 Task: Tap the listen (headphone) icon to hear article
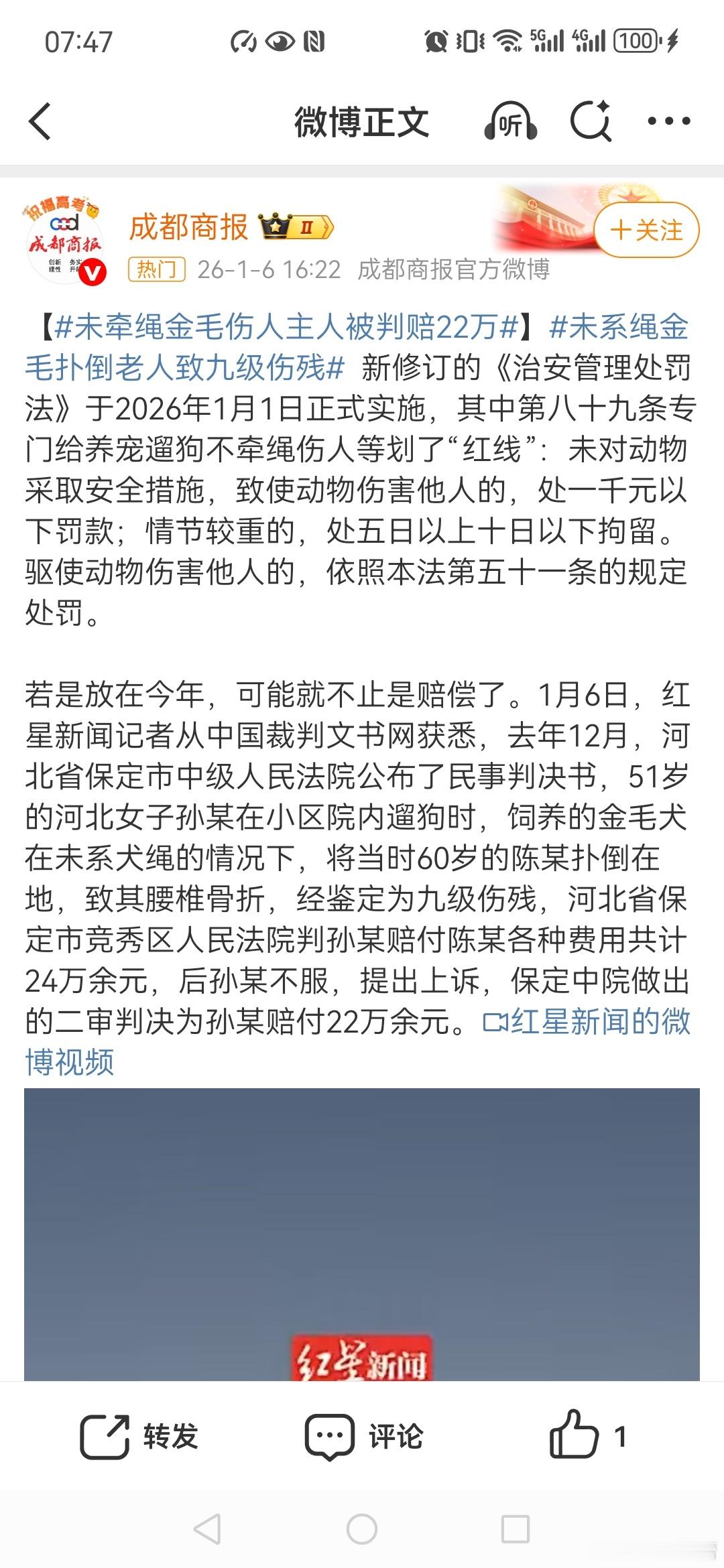tap(511, 119)
